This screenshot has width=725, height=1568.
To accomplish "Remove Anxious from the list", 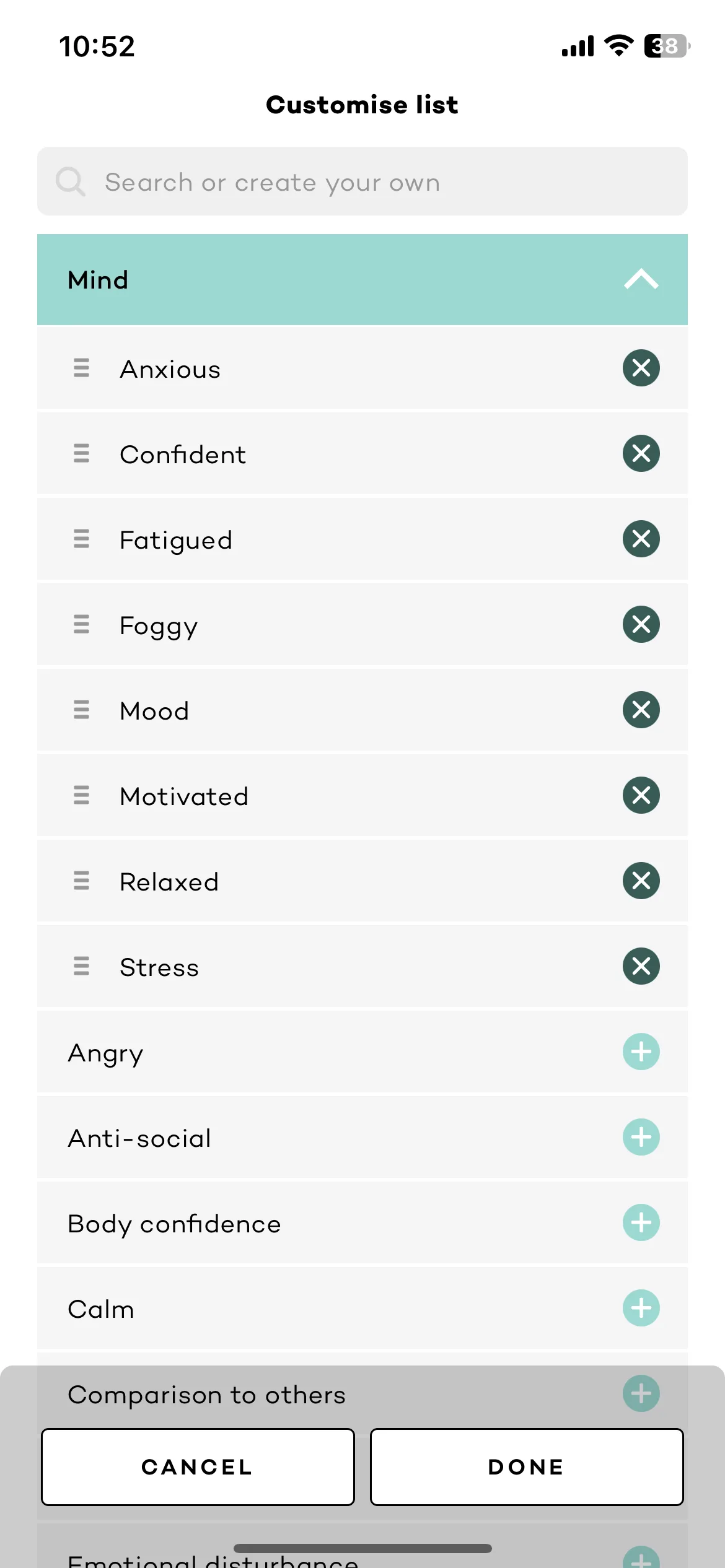I will (641, 368).
